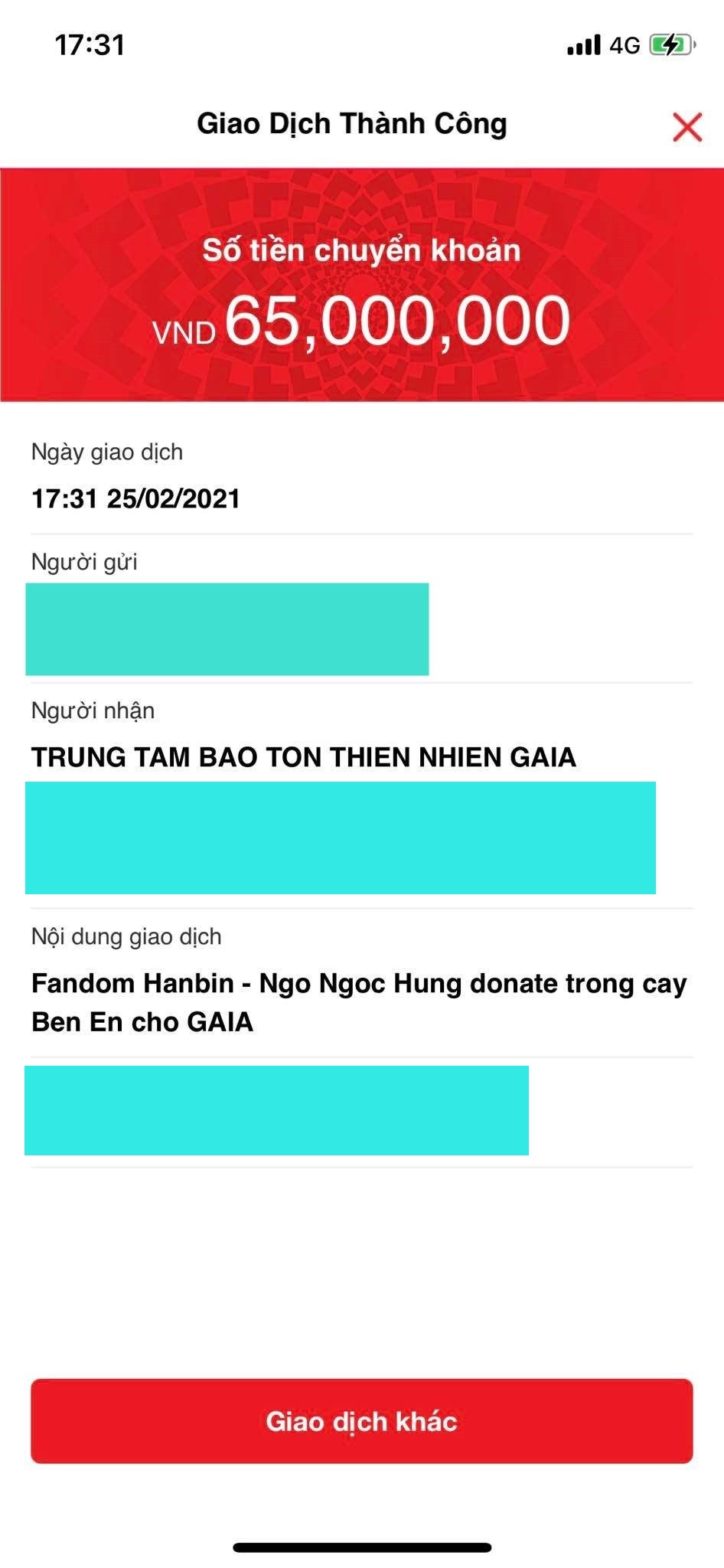
Task: Close the successful transaction screen
Action: [687, 127]
